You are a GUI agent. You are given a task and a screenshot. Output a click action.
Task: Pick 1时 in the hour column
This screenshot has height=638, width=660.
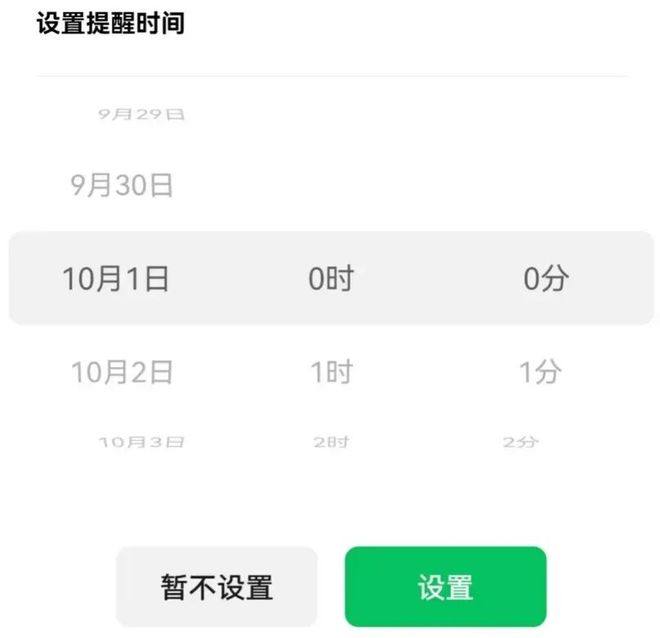tap(331, 372)
